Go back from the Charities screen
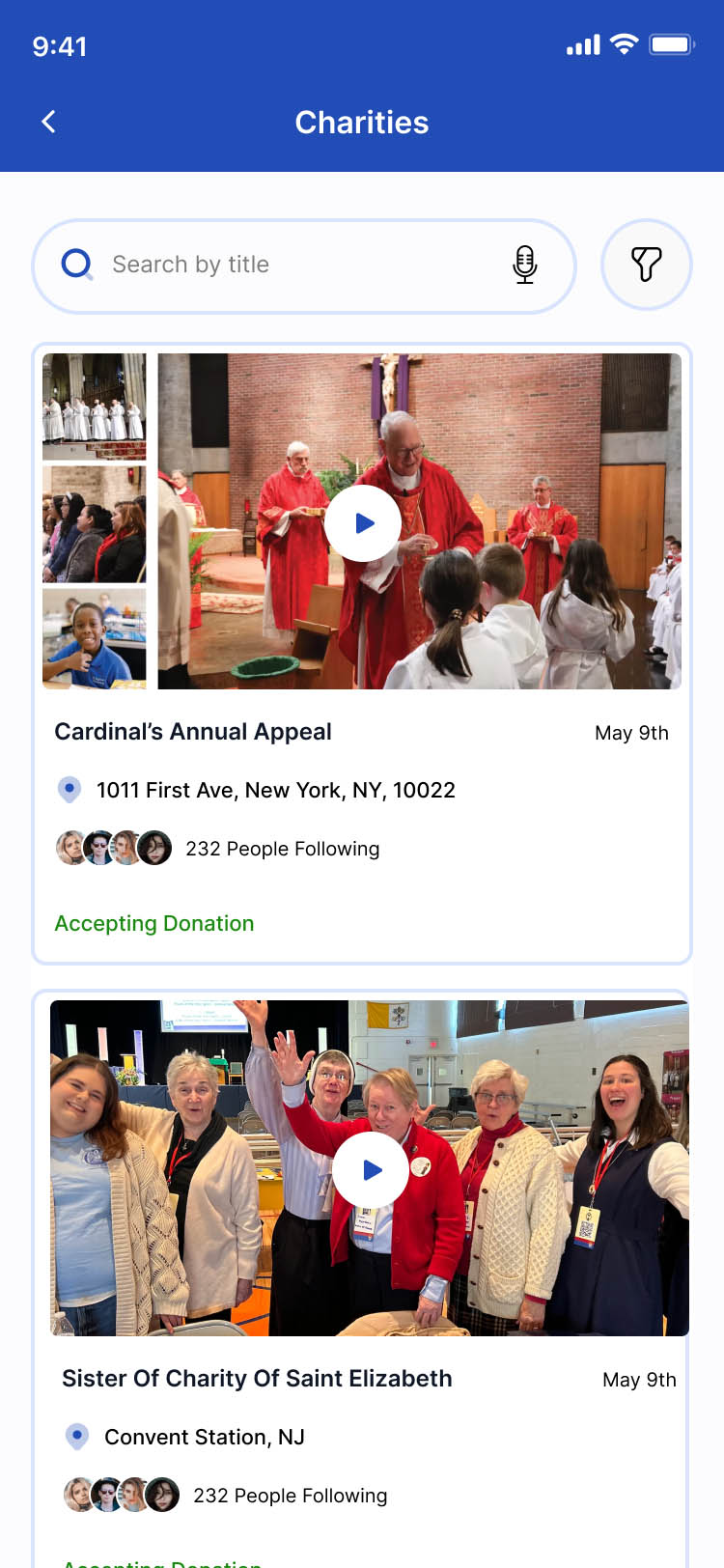Viewport: 724px width, 1568px height. coord(49,122)
